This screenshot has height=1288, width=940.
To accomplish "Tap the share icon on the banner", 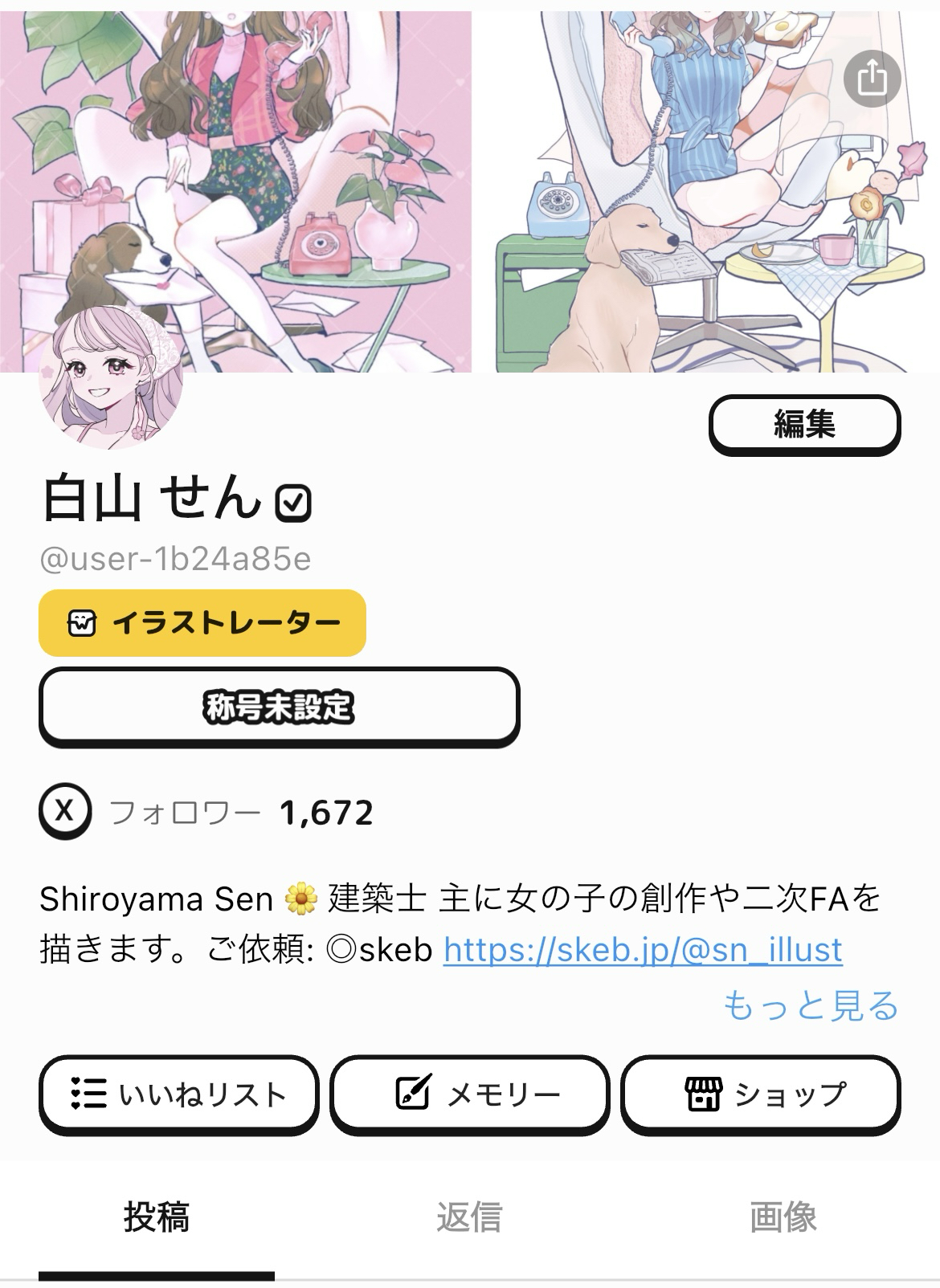I will 872,78.
